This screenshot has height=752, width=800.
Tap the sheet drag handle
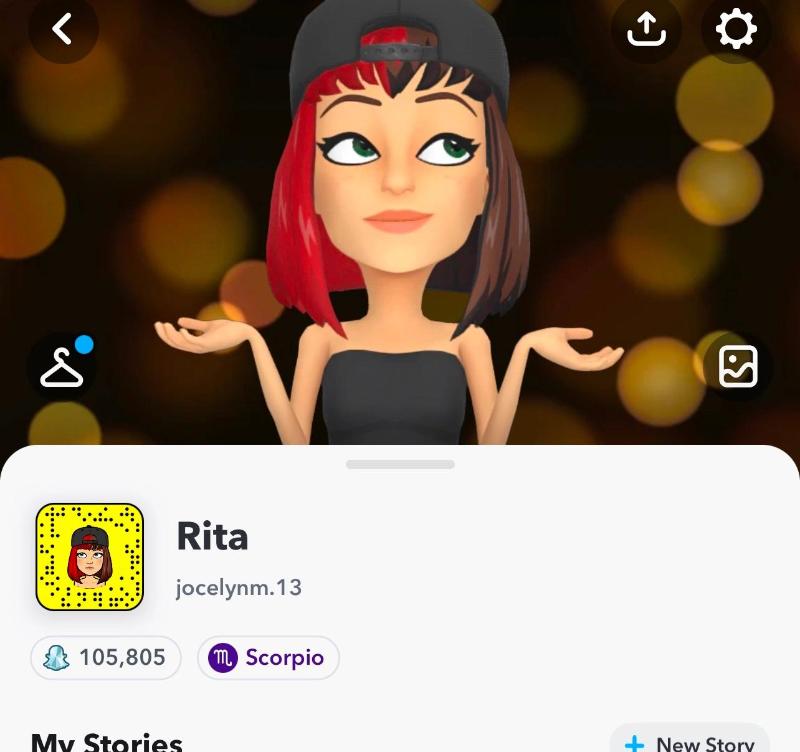point(400,464)
